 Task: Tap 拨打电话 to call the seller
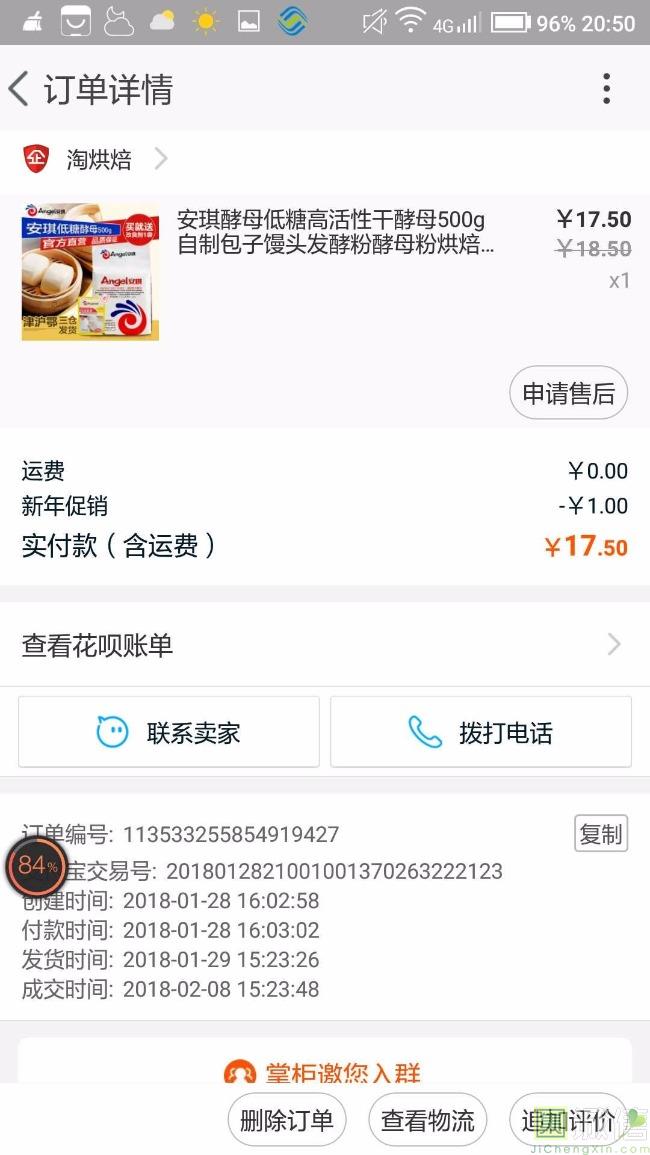point(481,733)
